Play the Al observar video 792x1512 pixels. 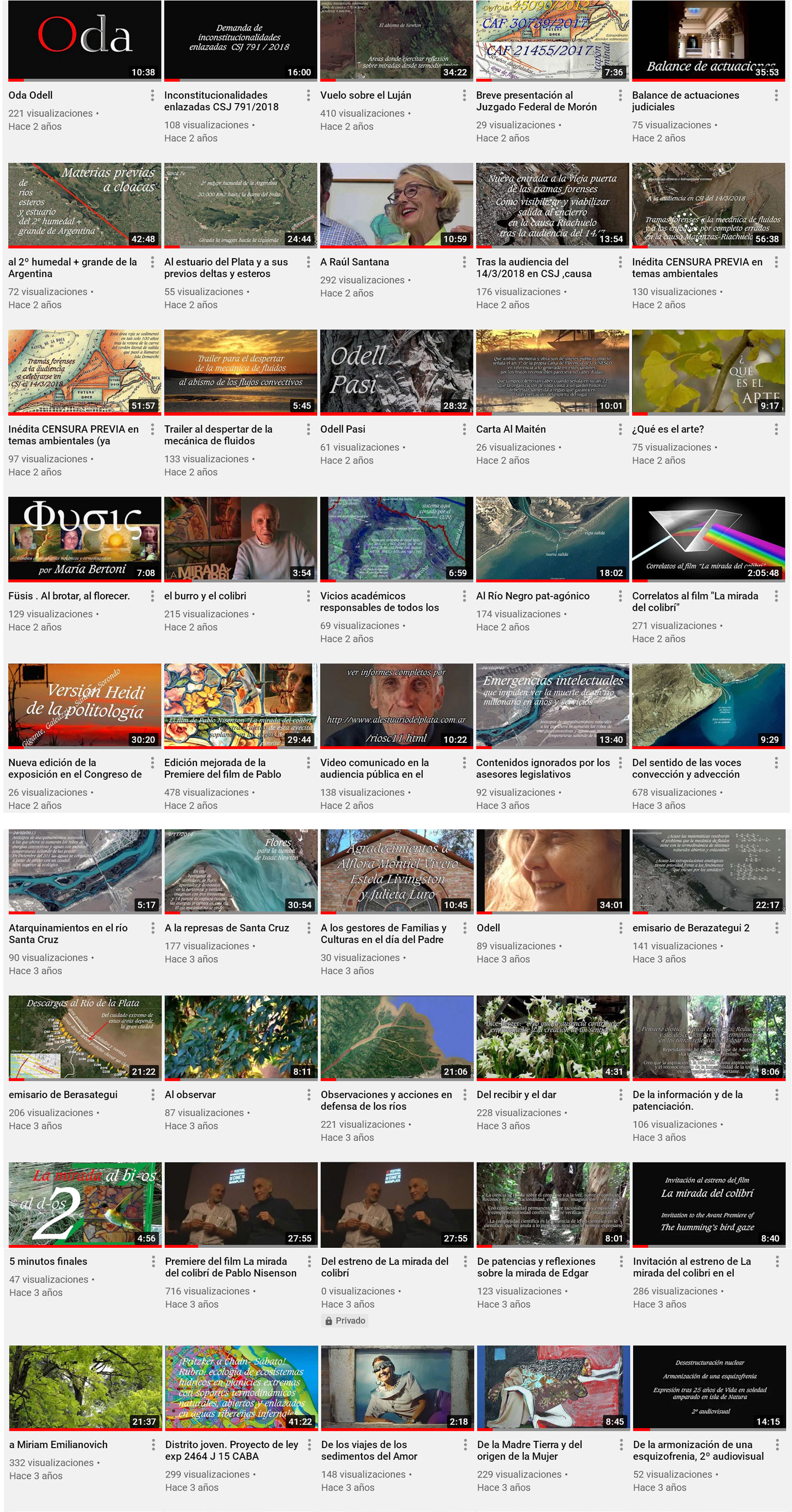(x=240, y=1037)
